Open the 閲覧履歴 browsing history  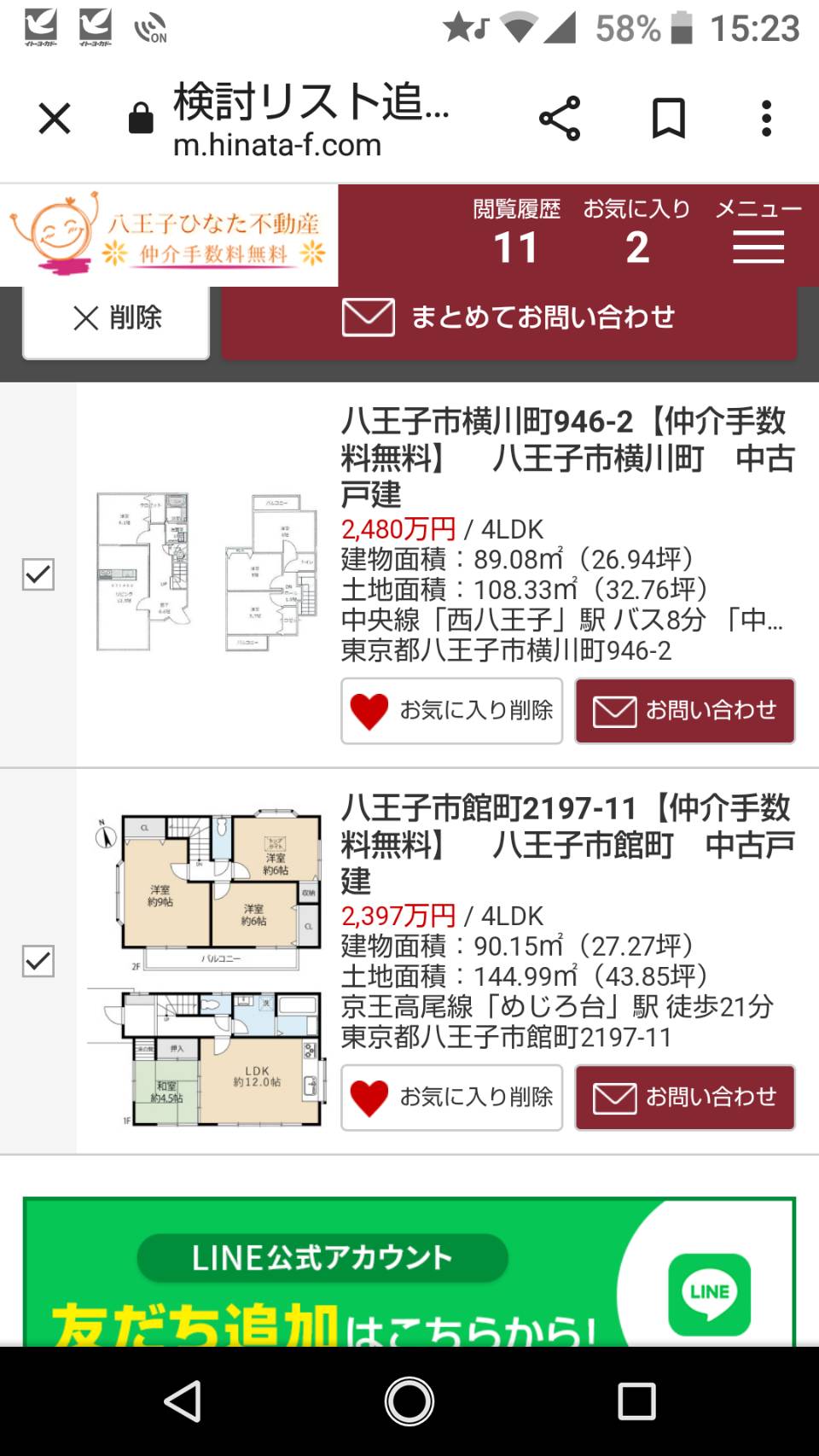(517, 234)
